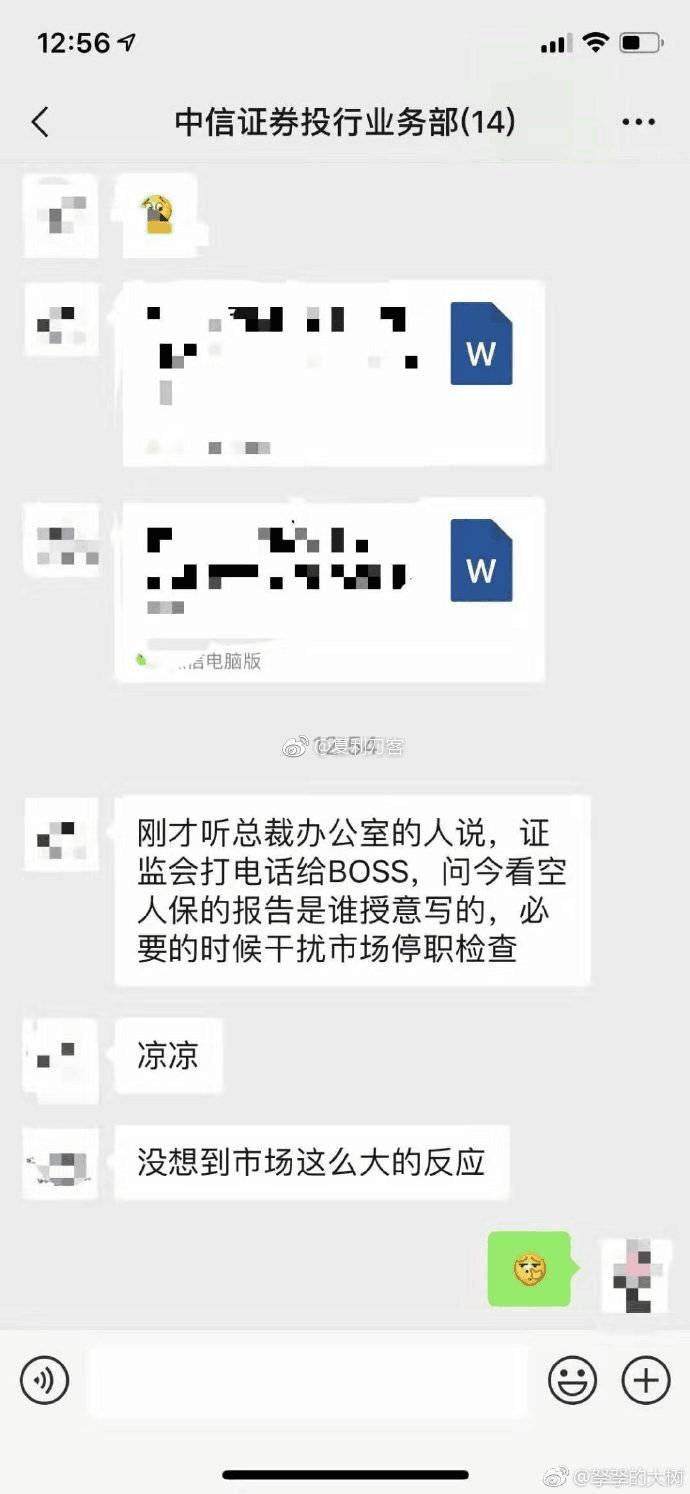Open the Word file sent from 微信电脑版
Screen dimensions: 690x1494
pos(330,588)
